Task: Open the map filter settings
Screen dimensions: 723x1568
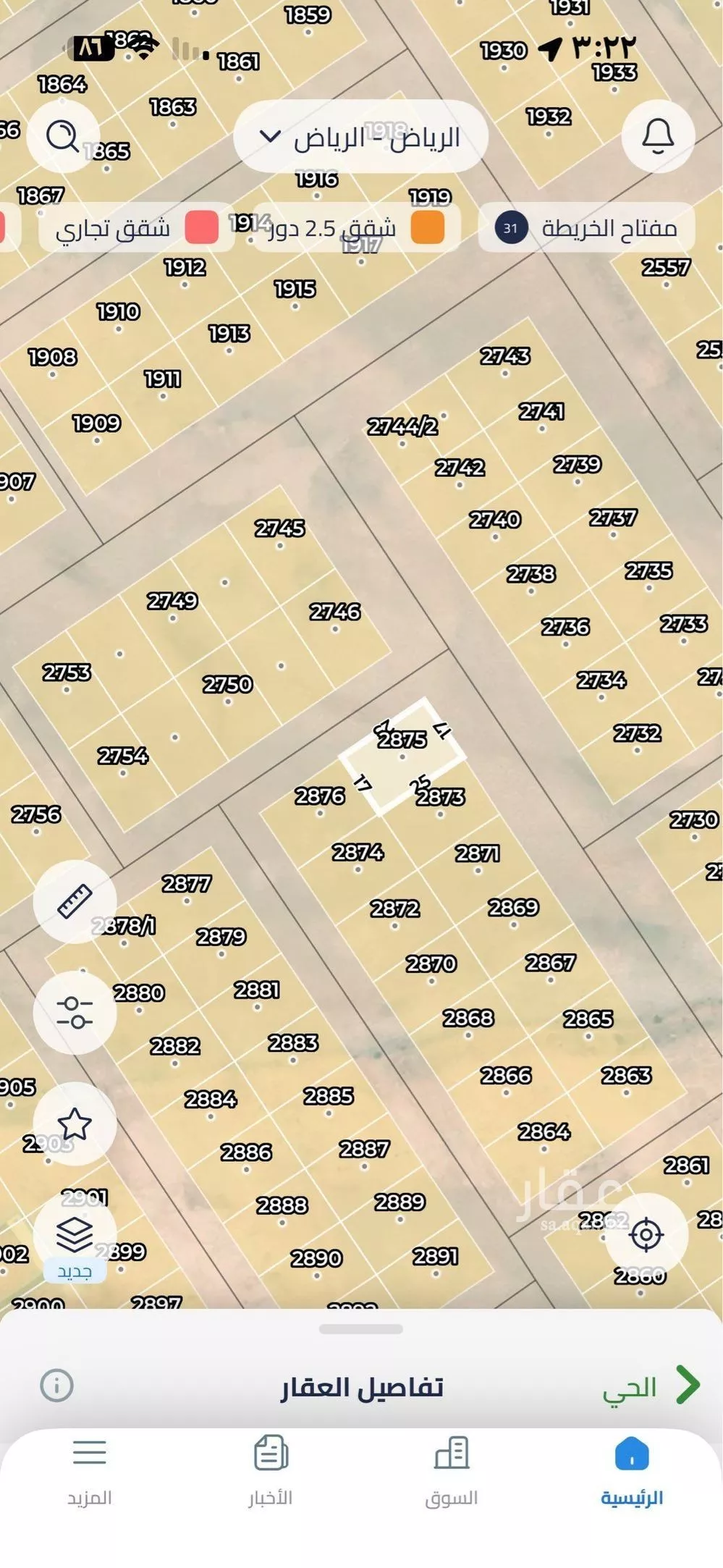Action: click(x=75, y=1012)
